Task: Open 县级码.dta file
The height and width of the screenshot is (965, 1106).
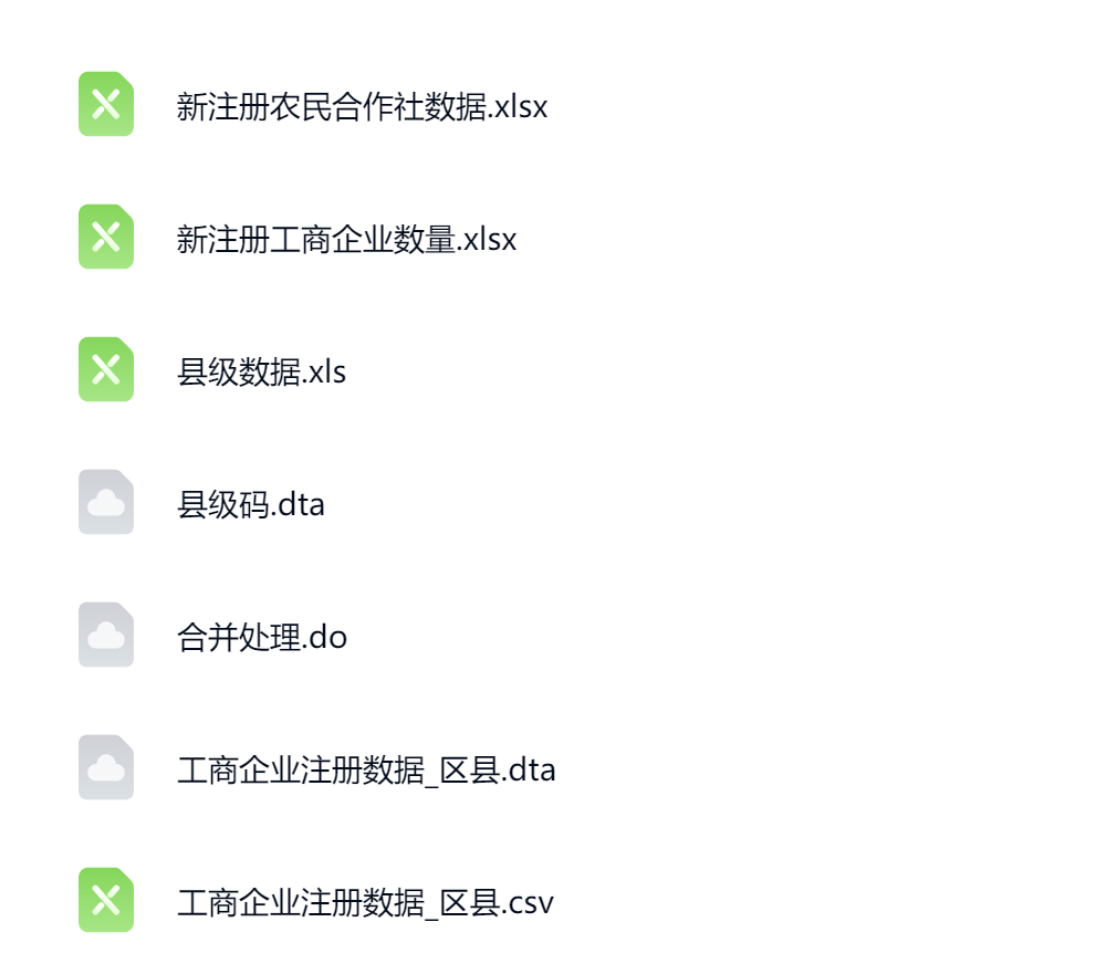Action: pyautogui.click(x=251, y=505)
